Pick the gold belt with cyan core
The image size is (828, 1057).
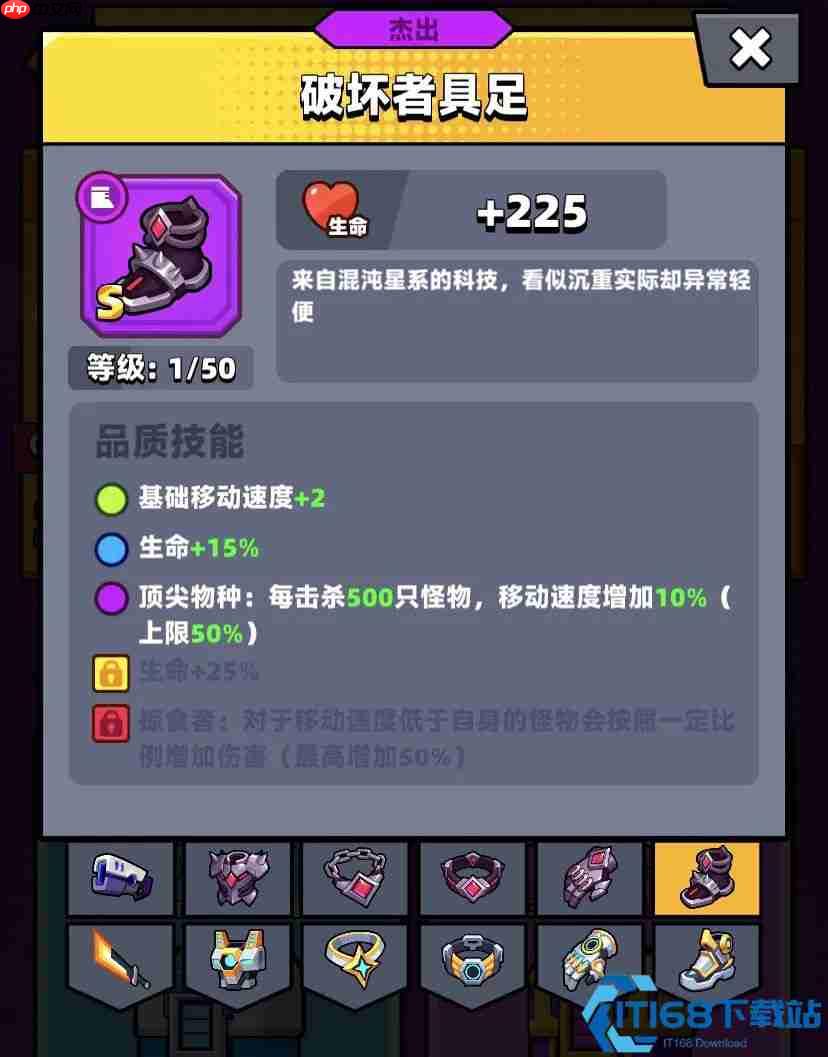pos(472,960)
